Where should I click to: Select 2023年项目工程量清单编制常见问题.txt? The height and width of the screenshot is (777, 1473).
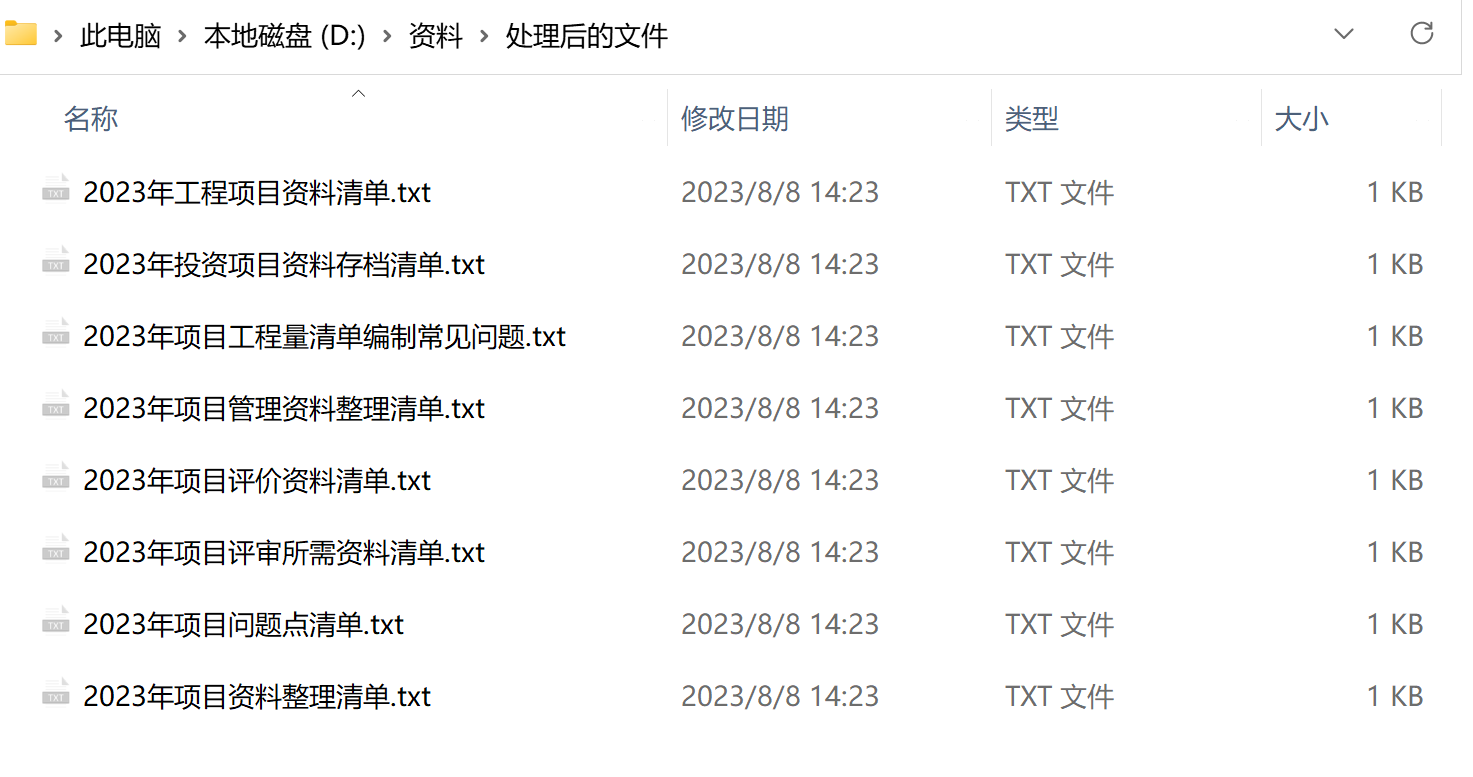324,336
